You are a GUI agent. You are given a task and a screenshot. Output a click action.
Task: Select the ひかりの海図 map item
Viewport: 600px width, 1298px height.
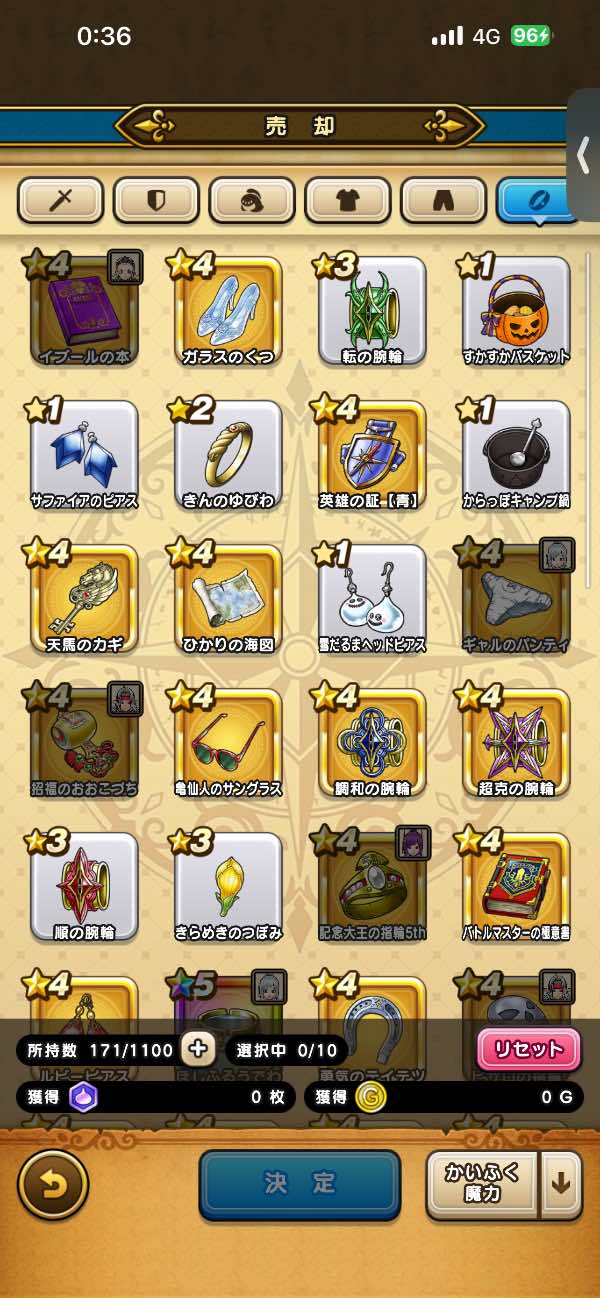point(228,598)
